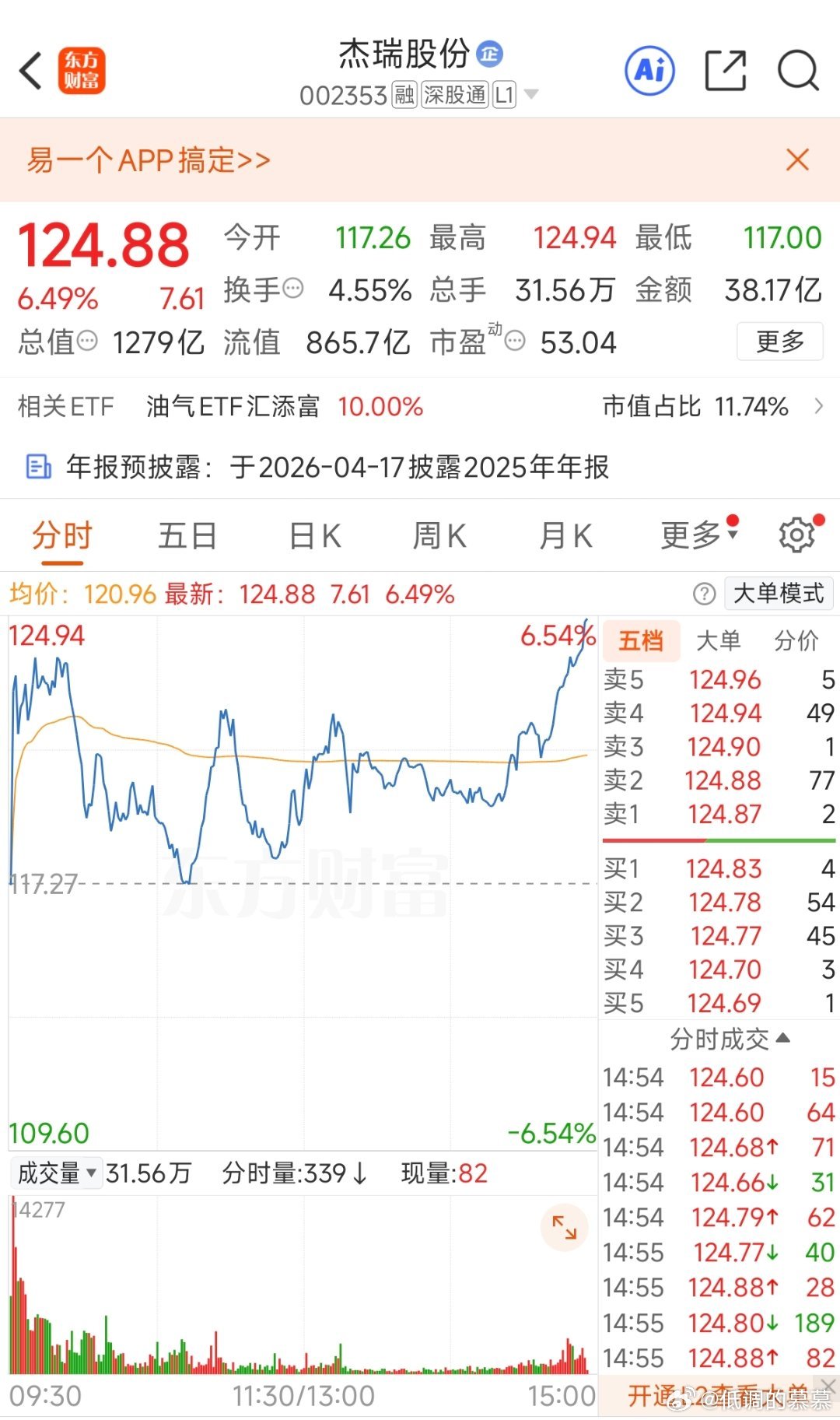Tap the 换手 info circle icon

tap(292, 289)
